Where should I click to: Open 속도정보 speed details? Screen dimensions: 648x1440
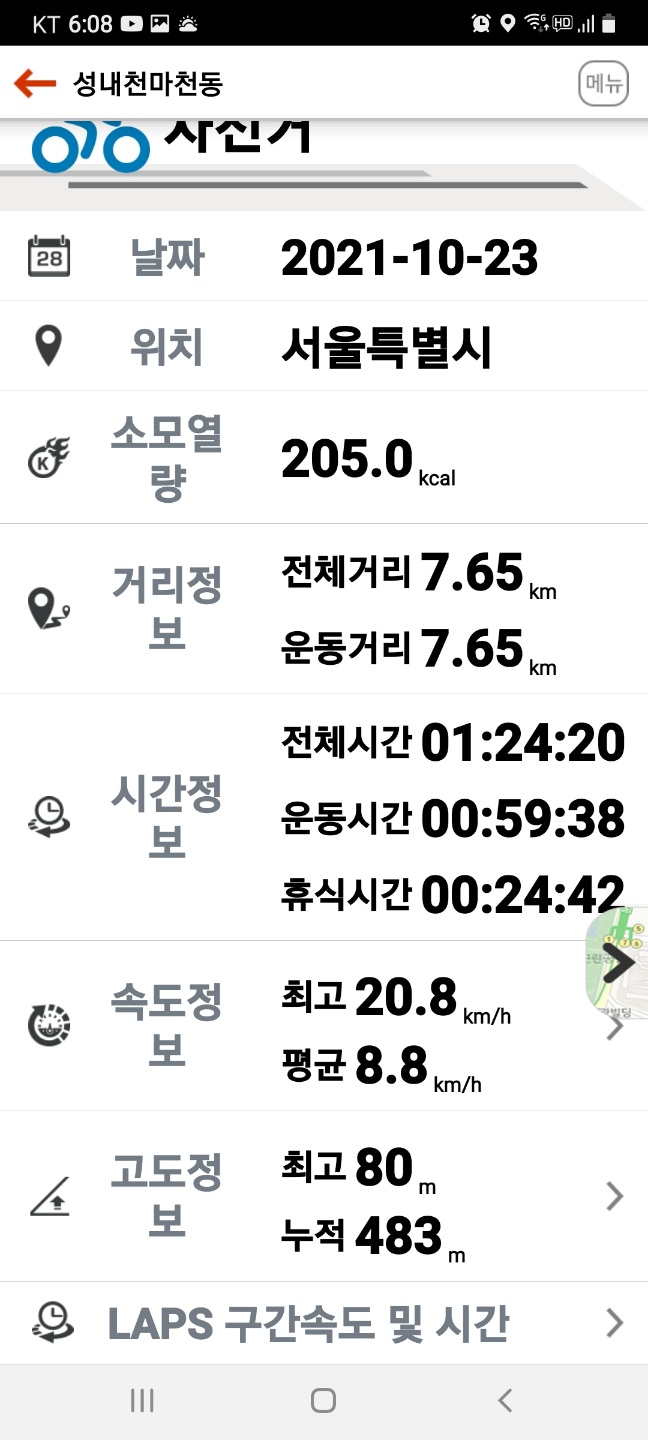pos(324,1026)
